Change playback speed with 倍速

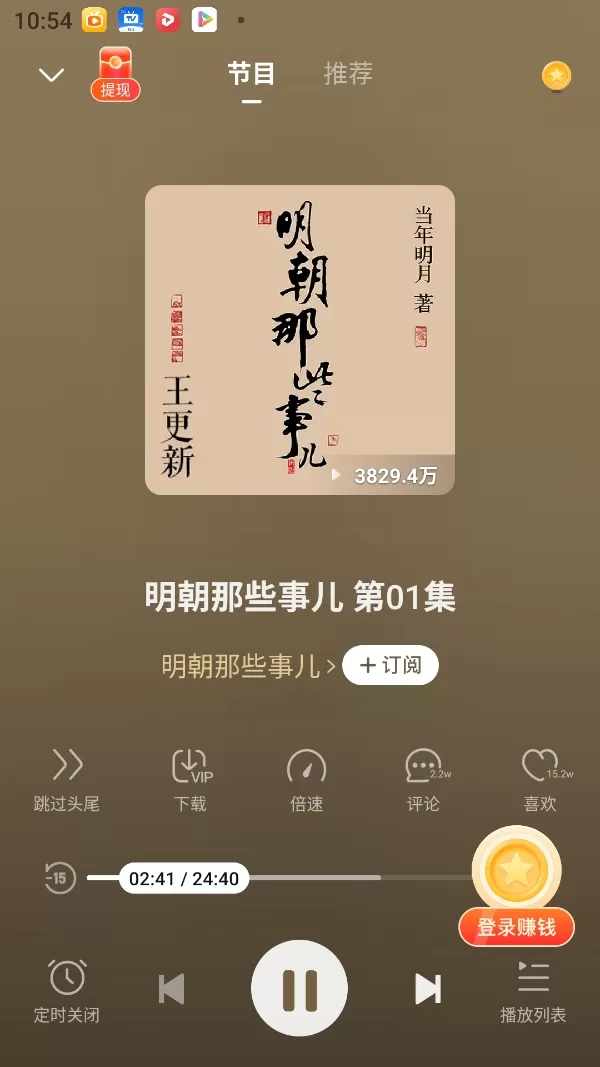(306, 780)
